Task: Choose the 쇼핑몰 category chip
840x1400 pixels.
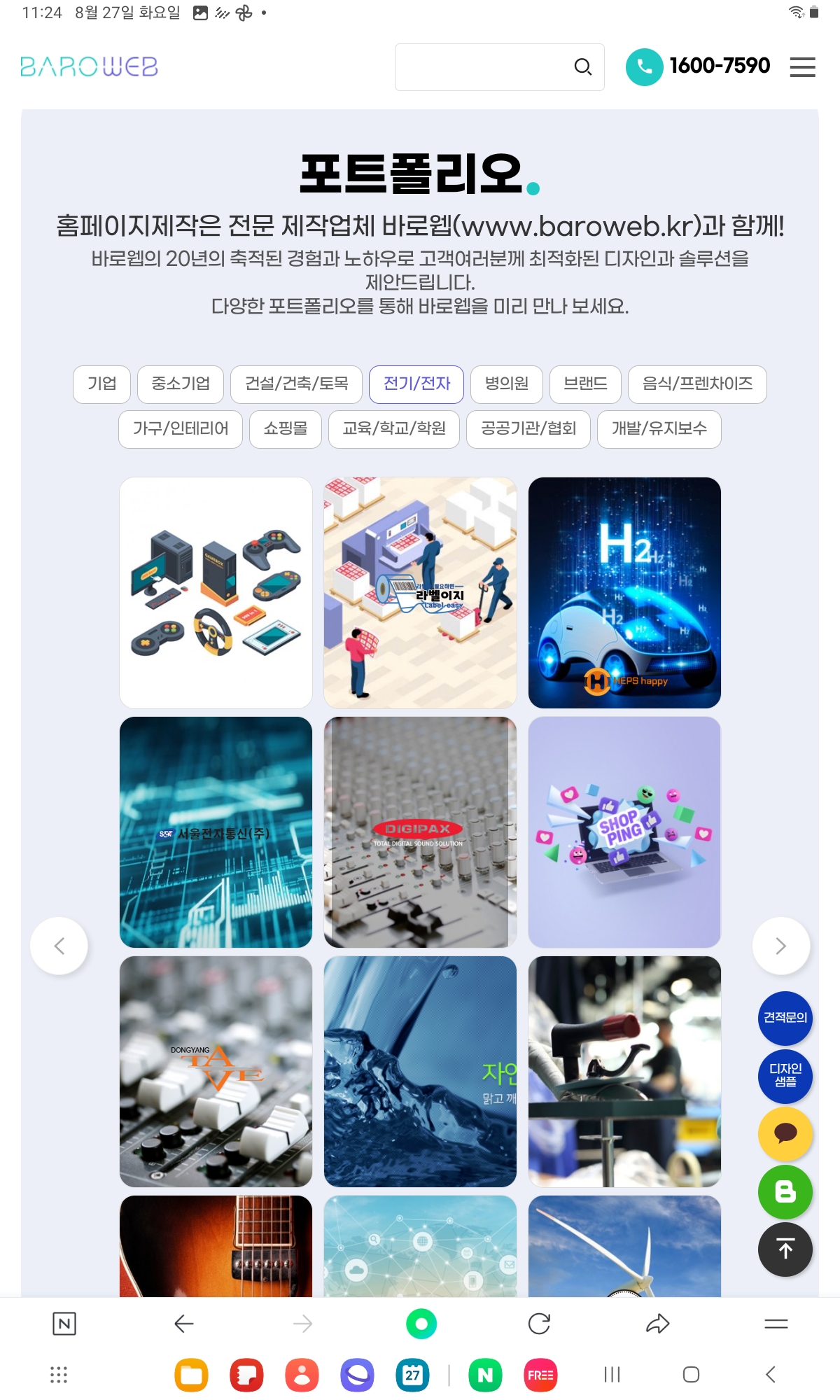Action: (x=285, y=428)
